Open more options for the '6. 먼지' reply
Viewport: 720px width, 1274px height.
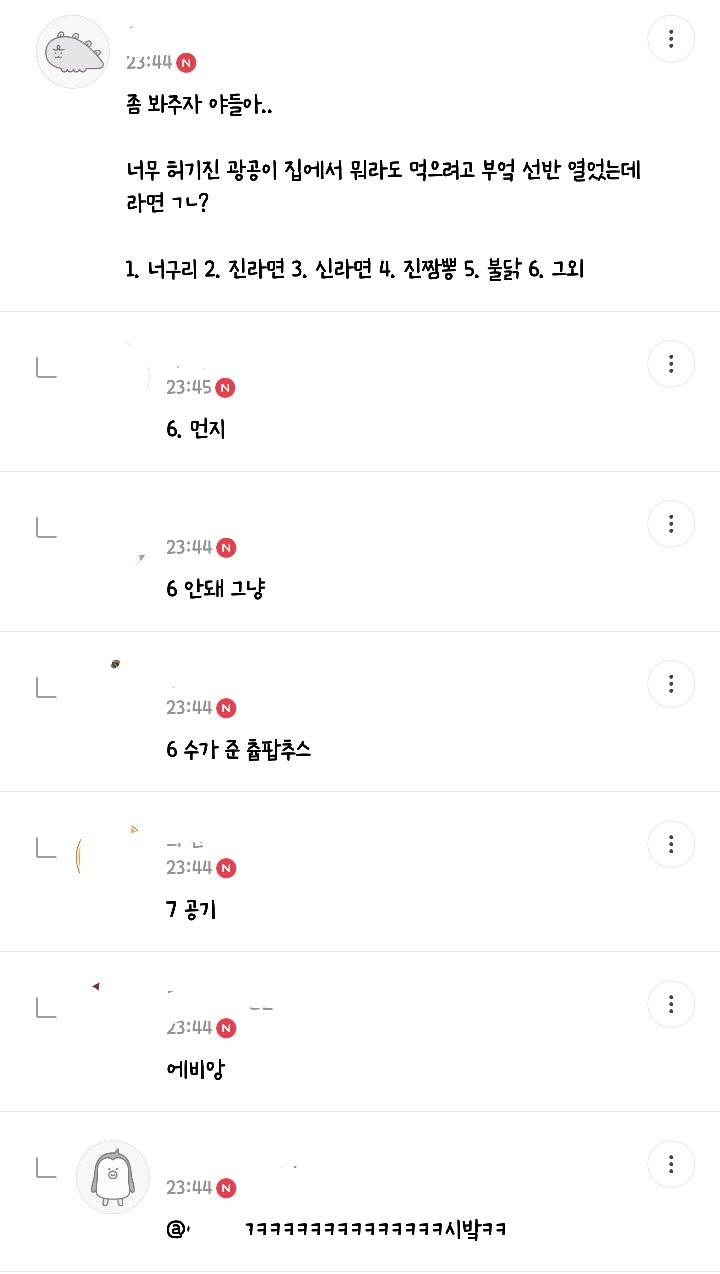coord(671,363)
